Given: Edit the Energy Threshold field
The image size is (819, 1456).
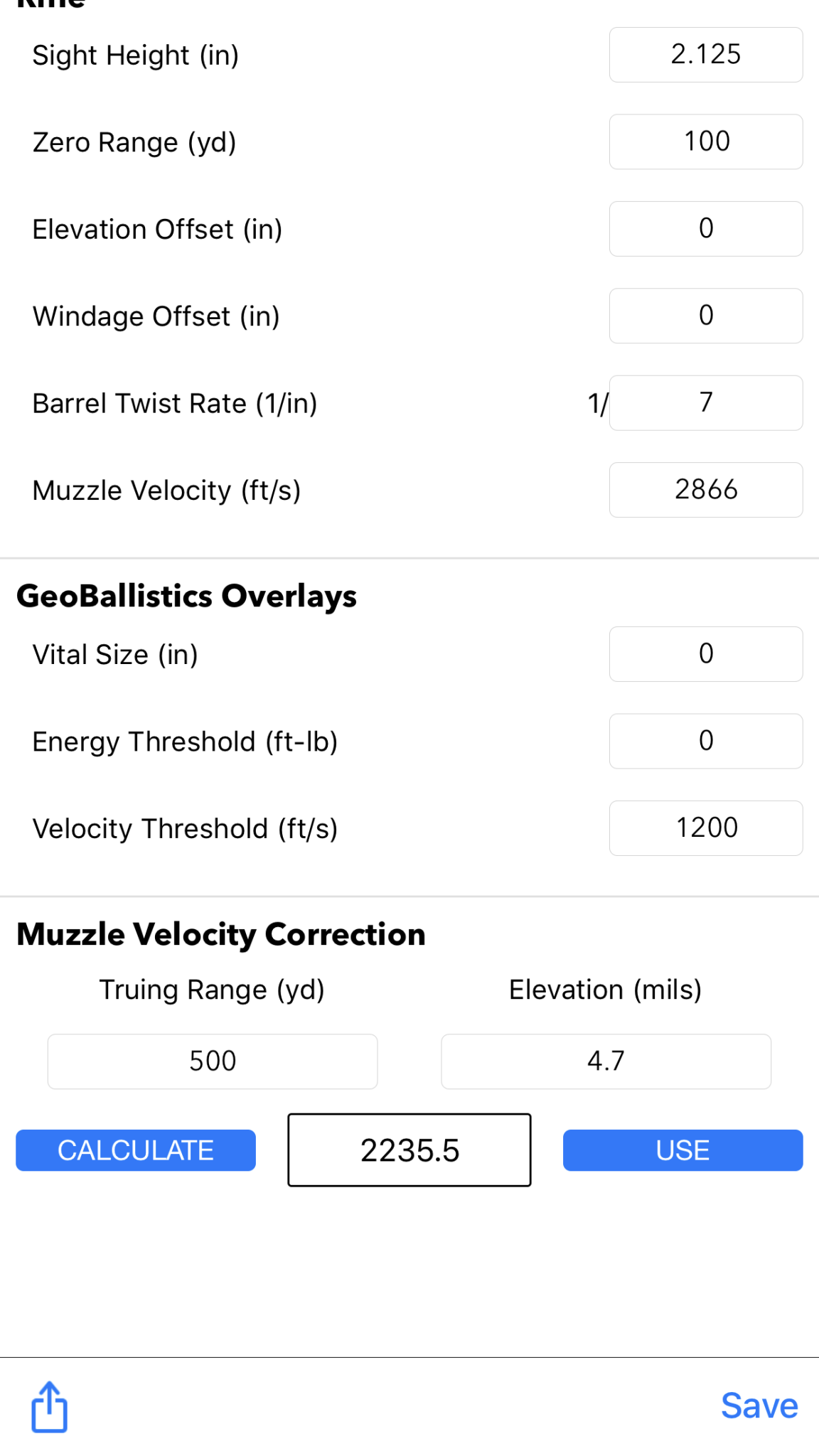Looking at the screenshot, I should pyautogui.click(x=706, y=741).
